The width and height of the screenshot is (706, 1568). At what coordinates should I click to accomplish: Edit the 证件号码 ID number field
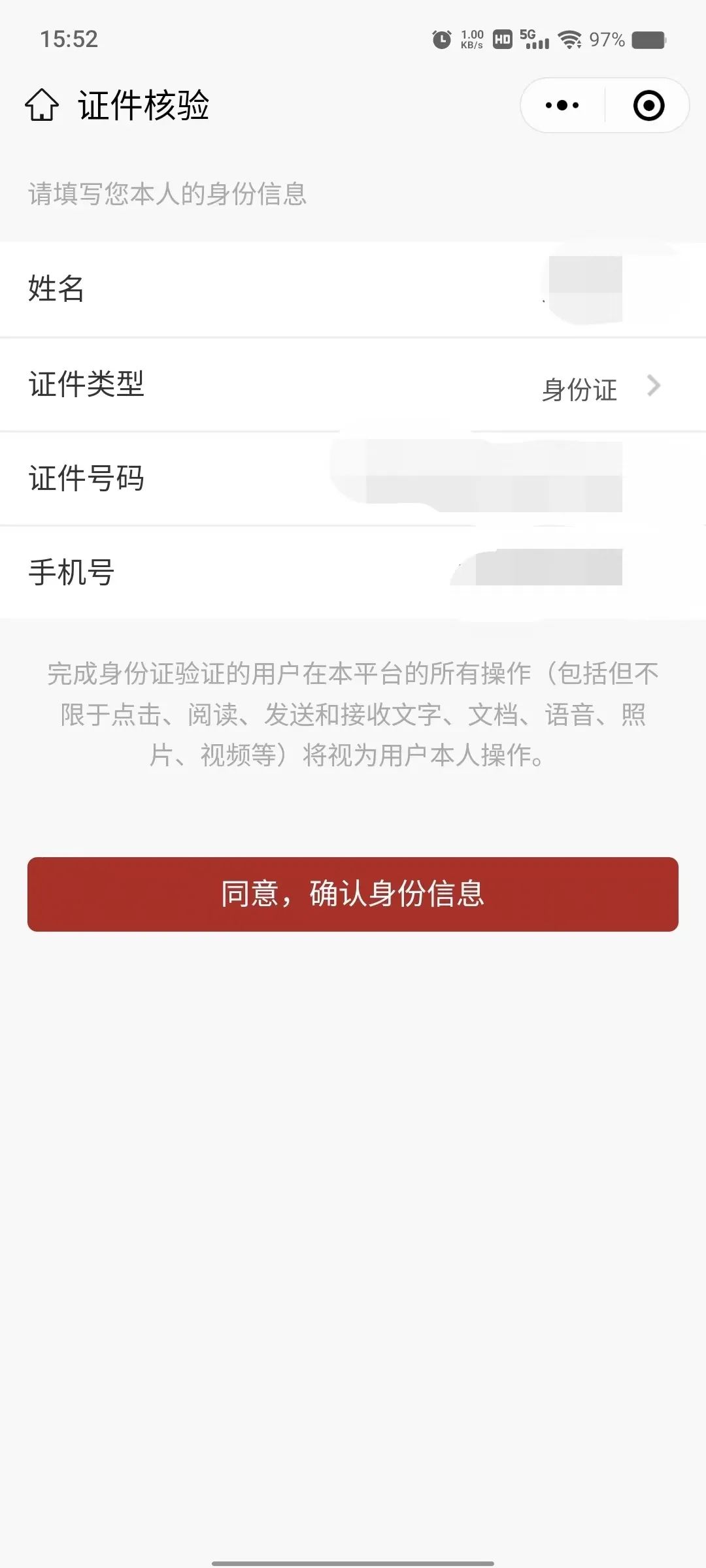353,478
